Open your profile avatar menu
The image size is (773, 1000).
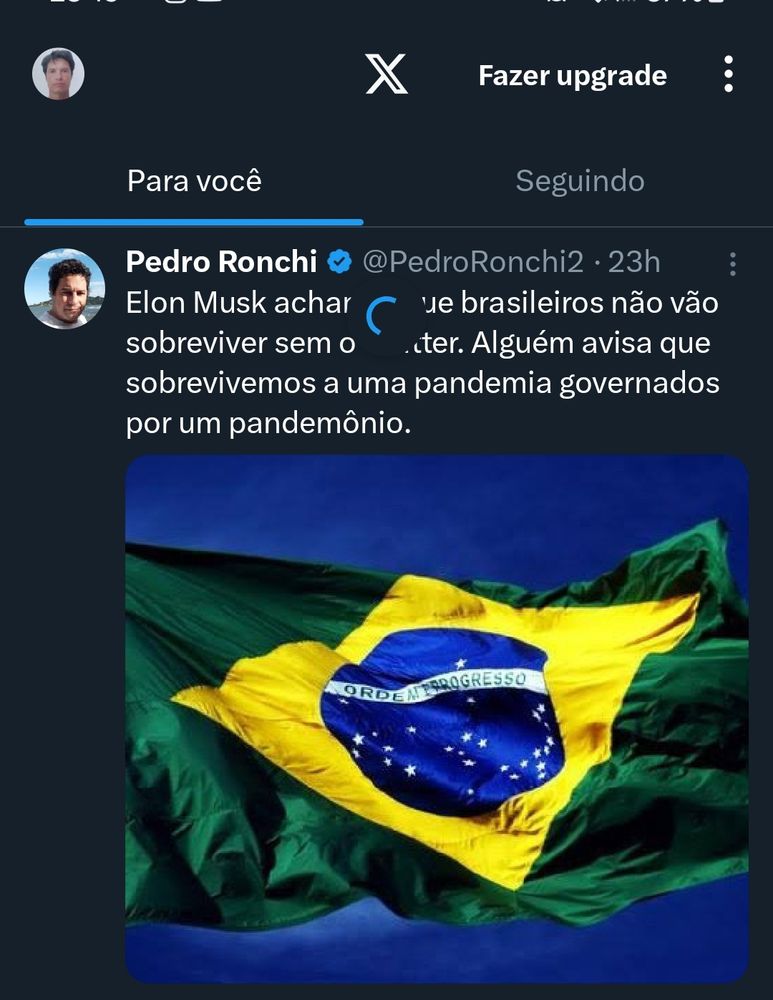point(58,74)
